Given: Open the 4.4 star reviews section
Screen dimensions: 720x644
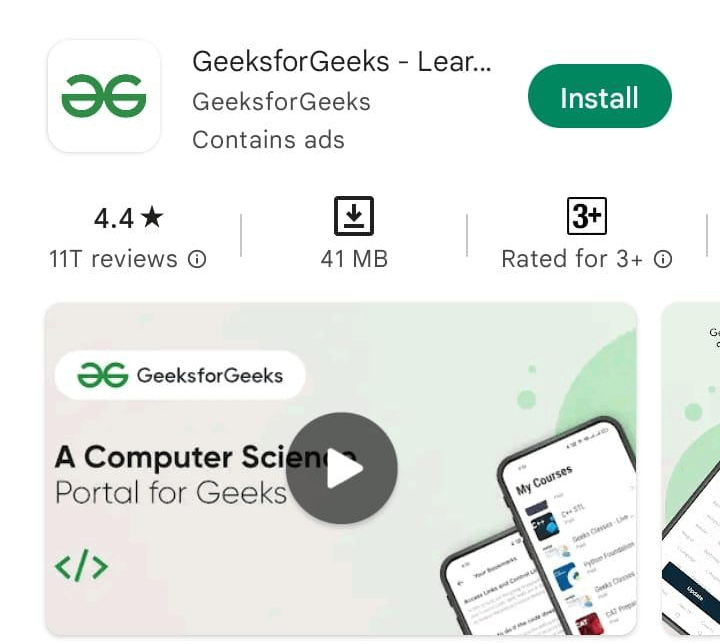Looking at the screenshot, I should pyautogui.click(x=128, y=237).
